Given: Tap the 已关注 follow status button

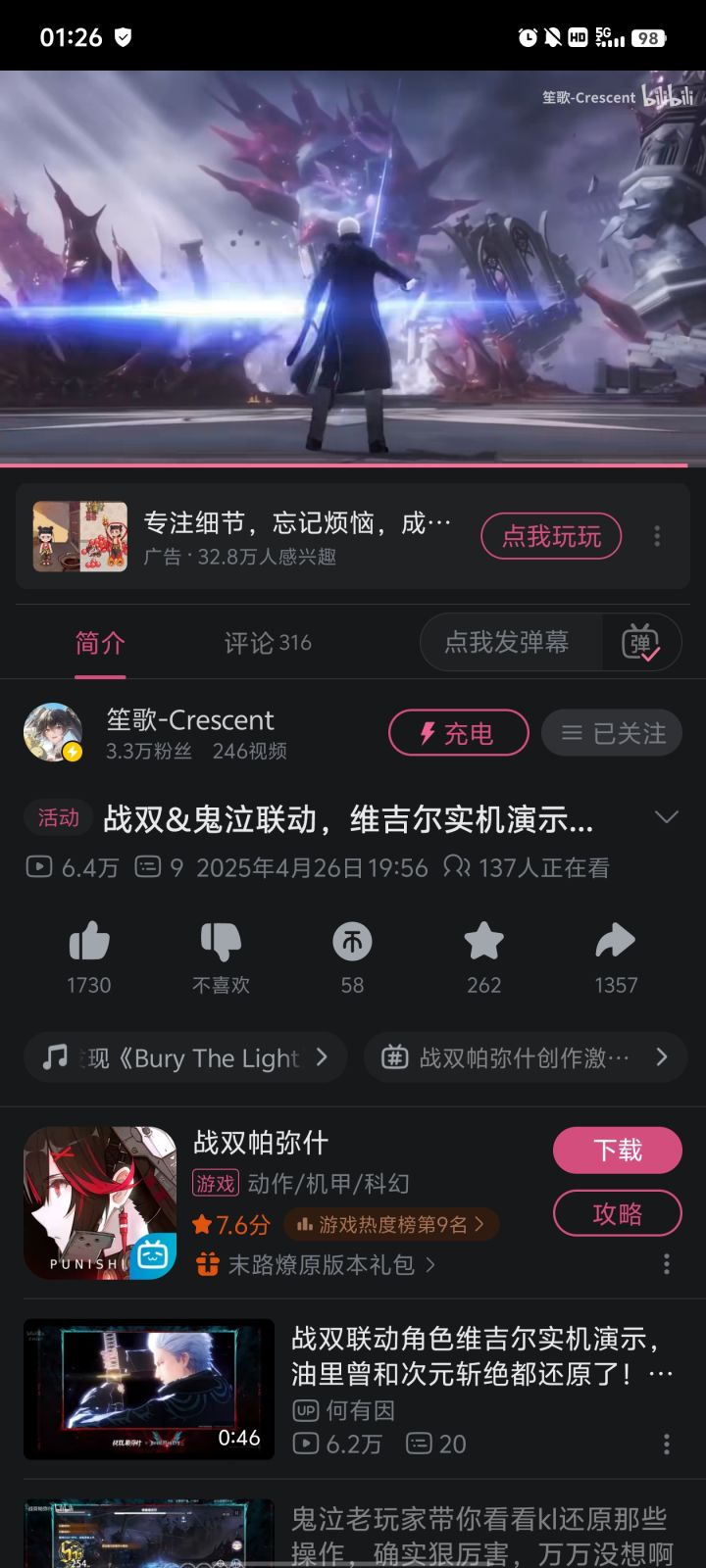Looking at the screenshot, I should point(612,733).
